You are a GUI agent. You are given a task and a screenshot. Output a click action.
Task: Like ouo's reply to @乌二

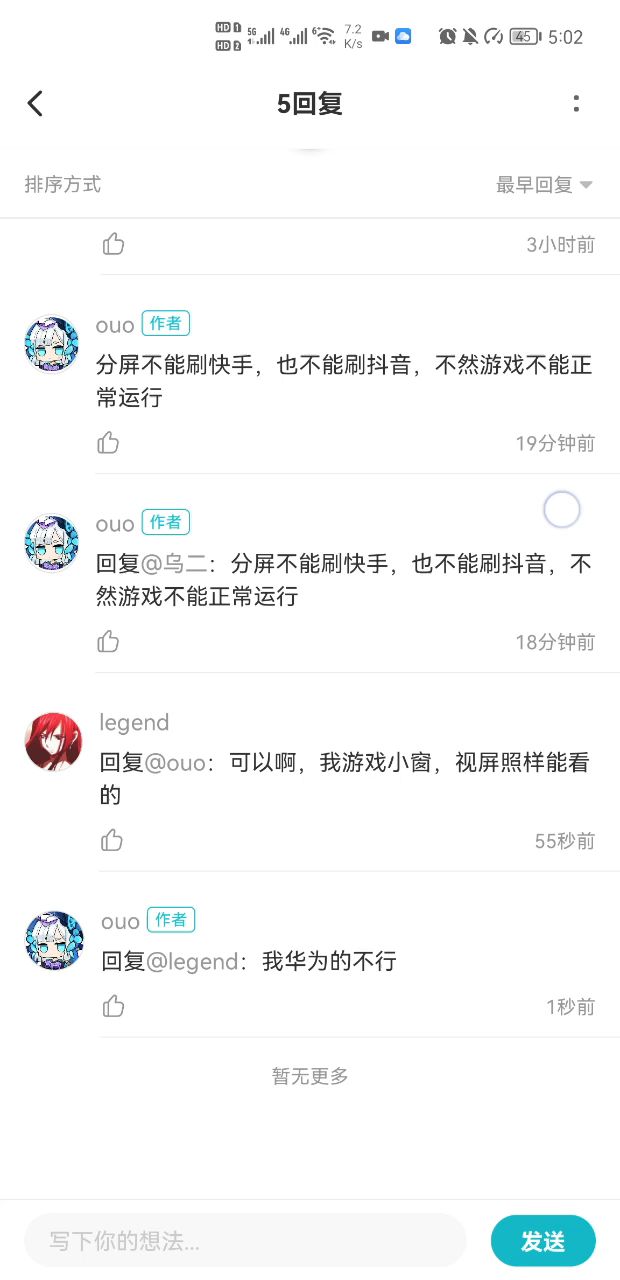point(108,642)
